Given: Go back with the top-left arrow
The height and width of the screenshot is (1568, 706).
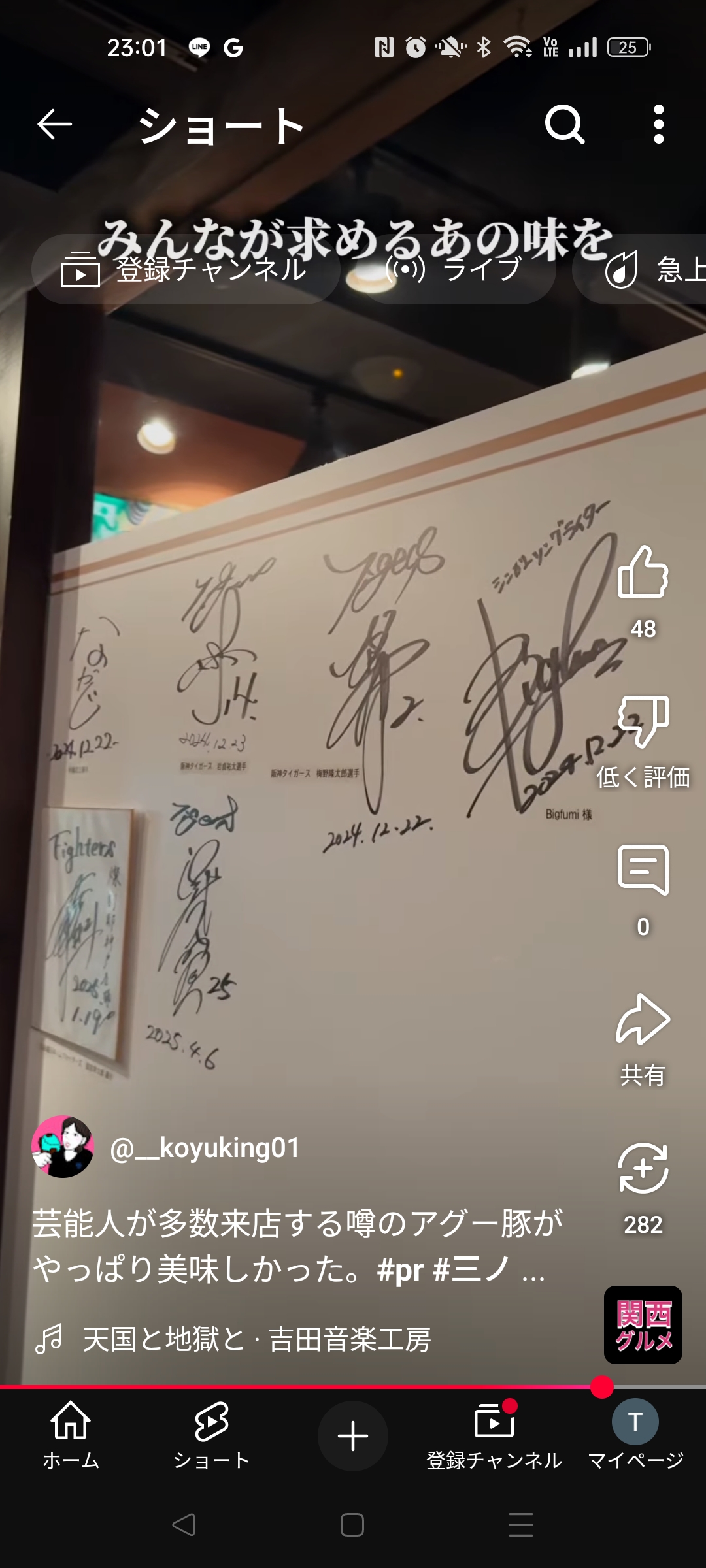Looking at the screenshot, I should click(x=54, y=124).
